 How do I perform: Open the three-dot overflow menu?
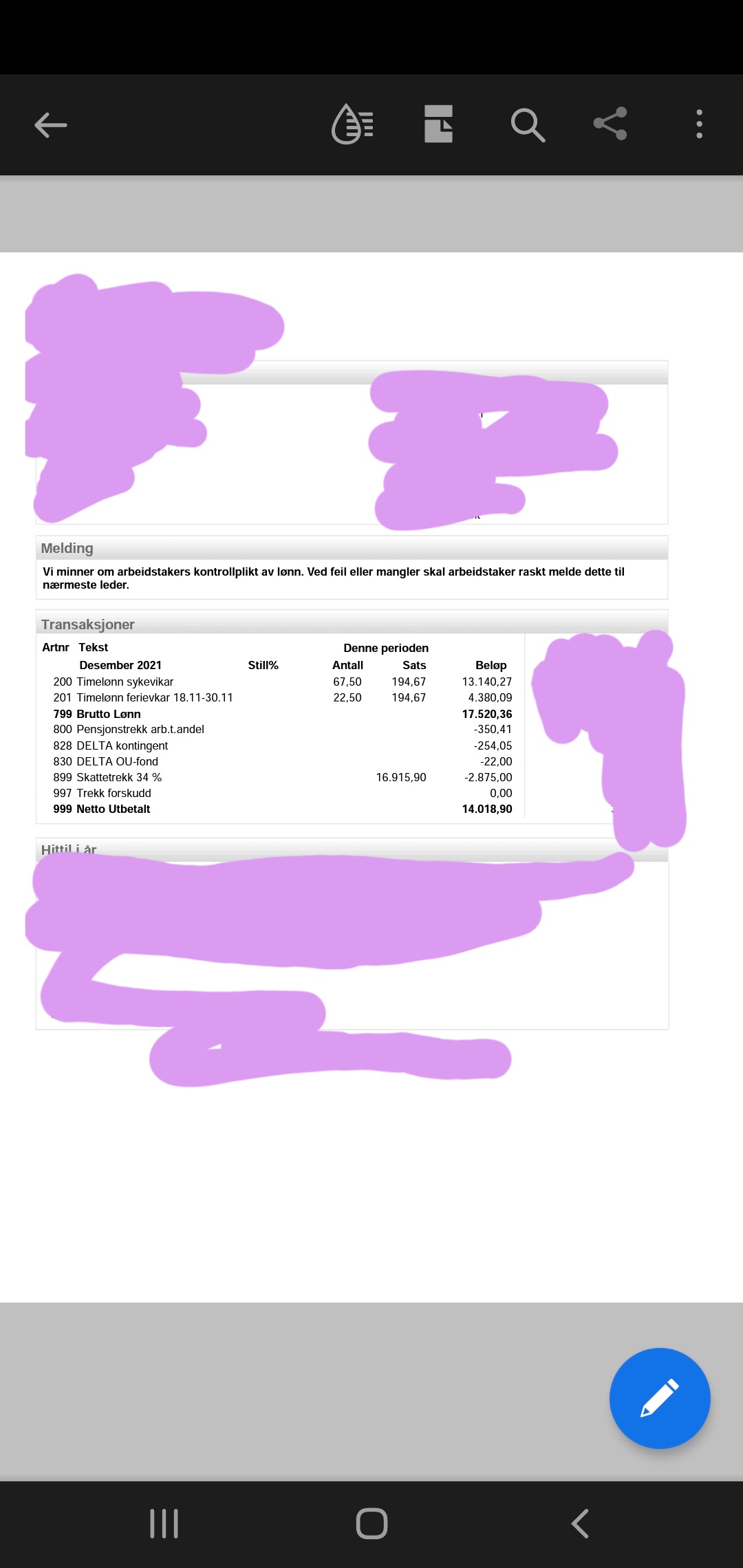[699, 124]
